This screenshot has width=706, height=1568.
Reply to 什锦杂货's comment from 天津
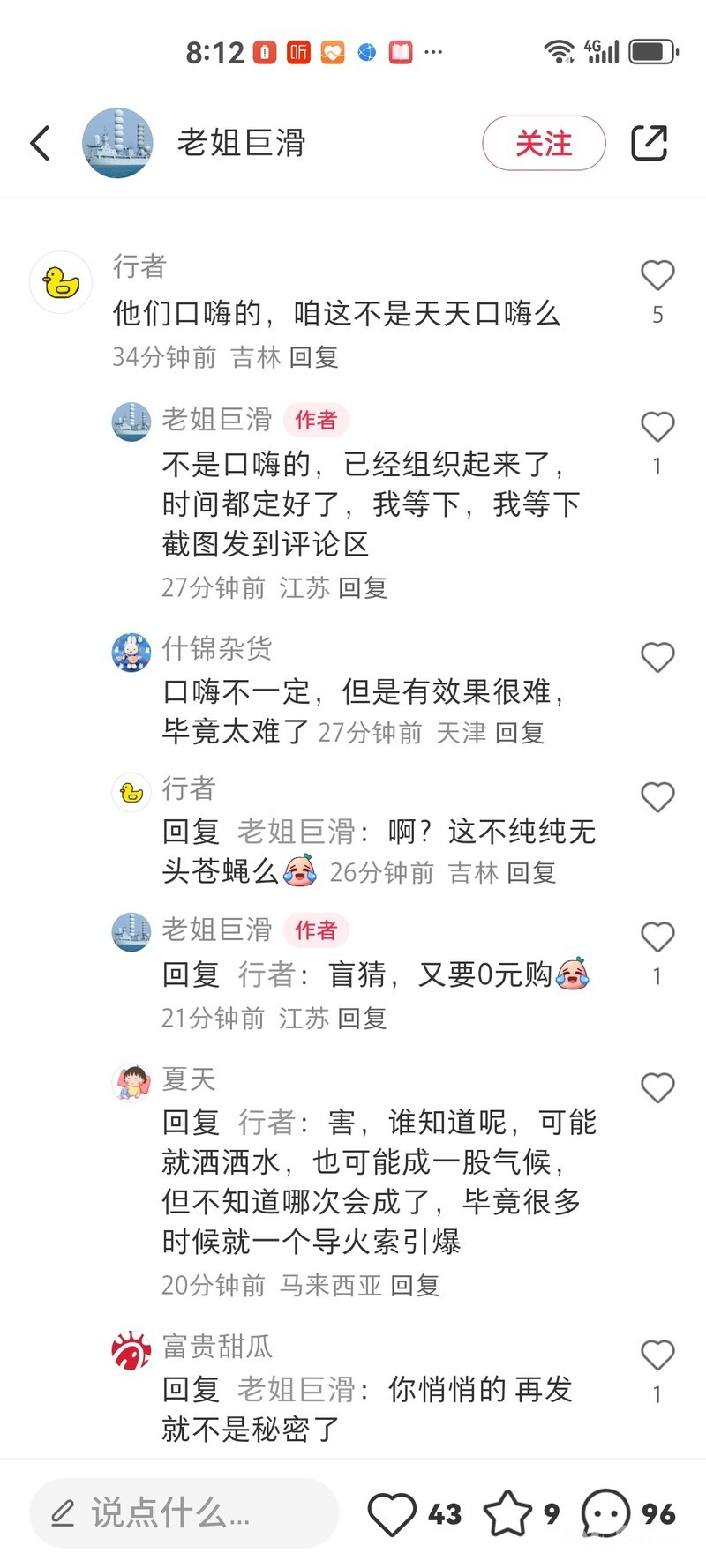(x=519, y=733)
